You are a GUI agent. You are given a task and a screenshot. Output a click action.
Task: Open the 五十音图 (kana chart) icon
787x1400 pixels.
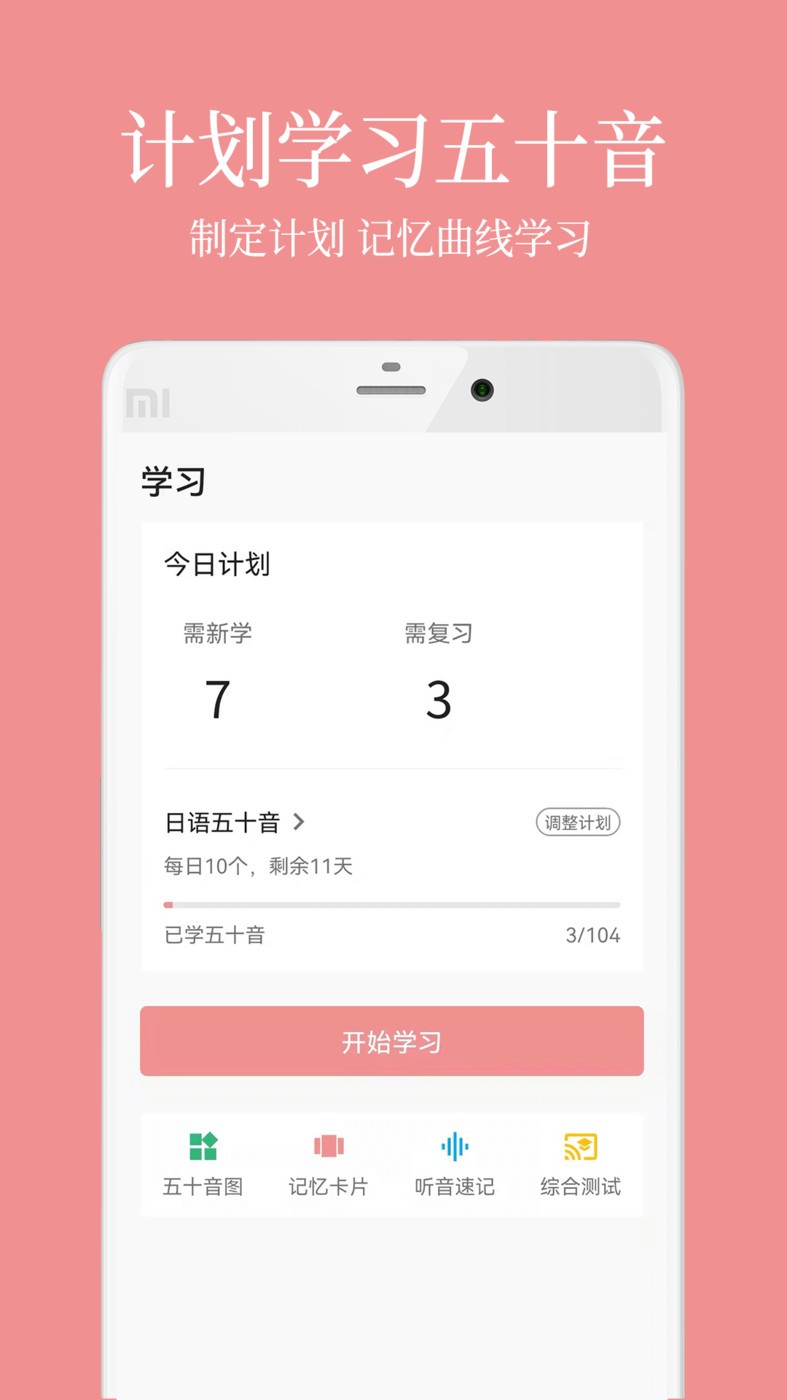(x=203, y=1164)
